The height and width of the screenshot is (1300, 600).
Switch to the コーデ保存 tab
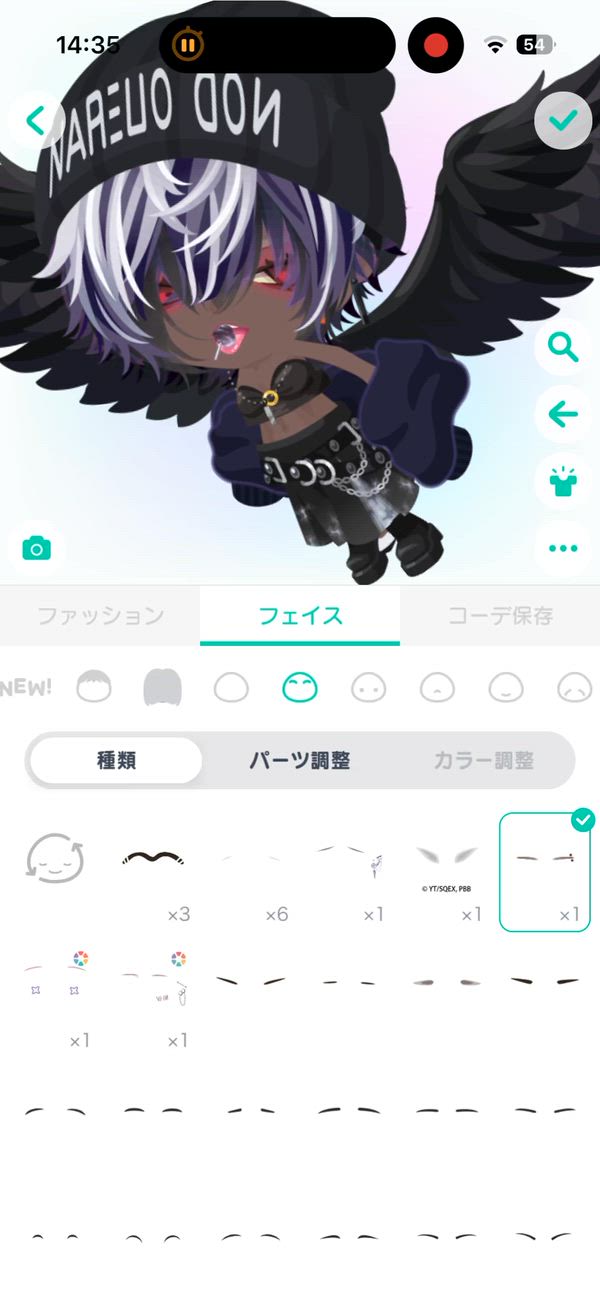(x=500, y=616)
